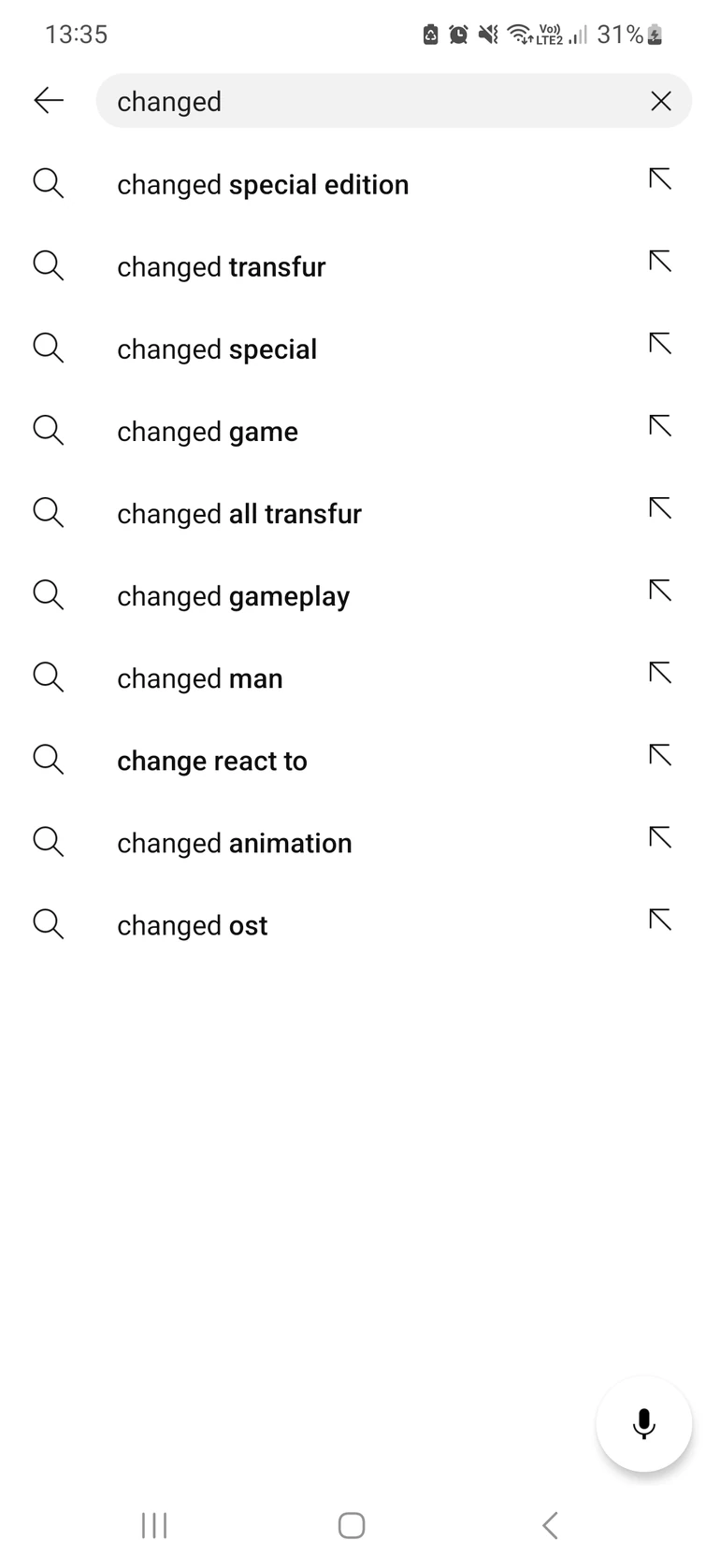Screen dimensions: 706x1568
Task: Tap the back arrow to exit search
Action: coord(48,100)
